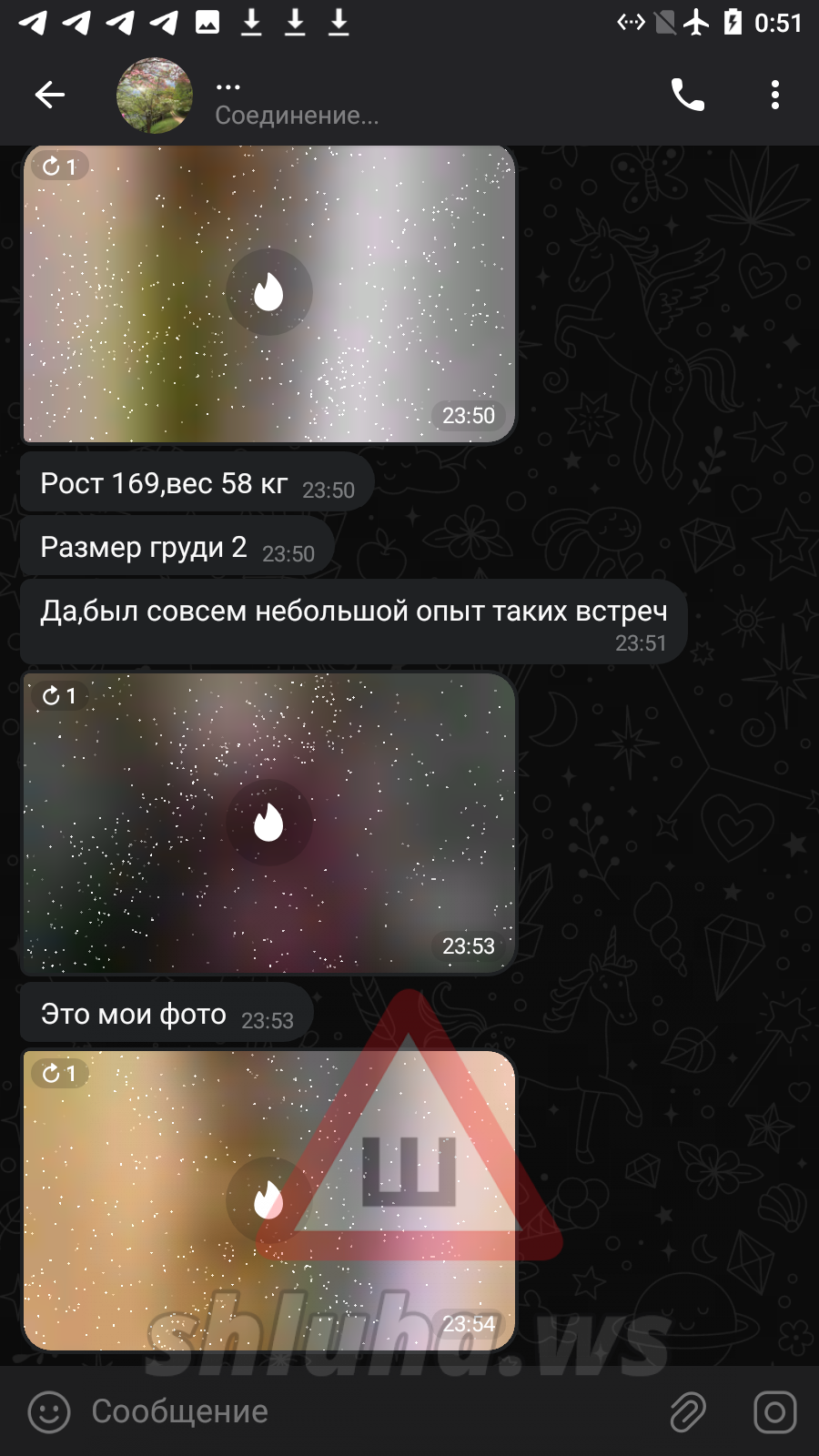This screenshot has width=819, height=1456.
Task: Attach a file with the paperclip
Action: click(688, 1412)
